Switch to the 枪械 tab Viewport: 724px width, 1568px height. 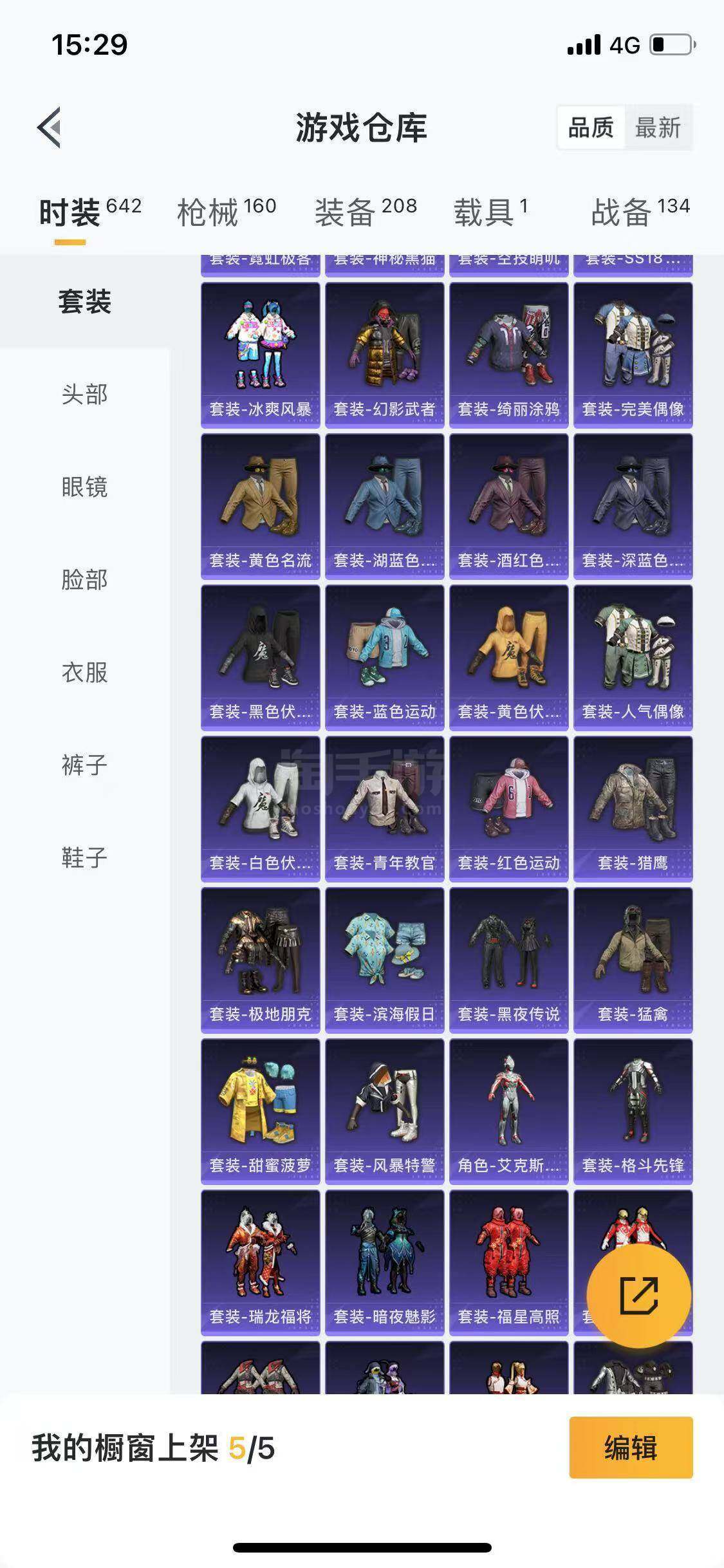[x=227, y=212]
